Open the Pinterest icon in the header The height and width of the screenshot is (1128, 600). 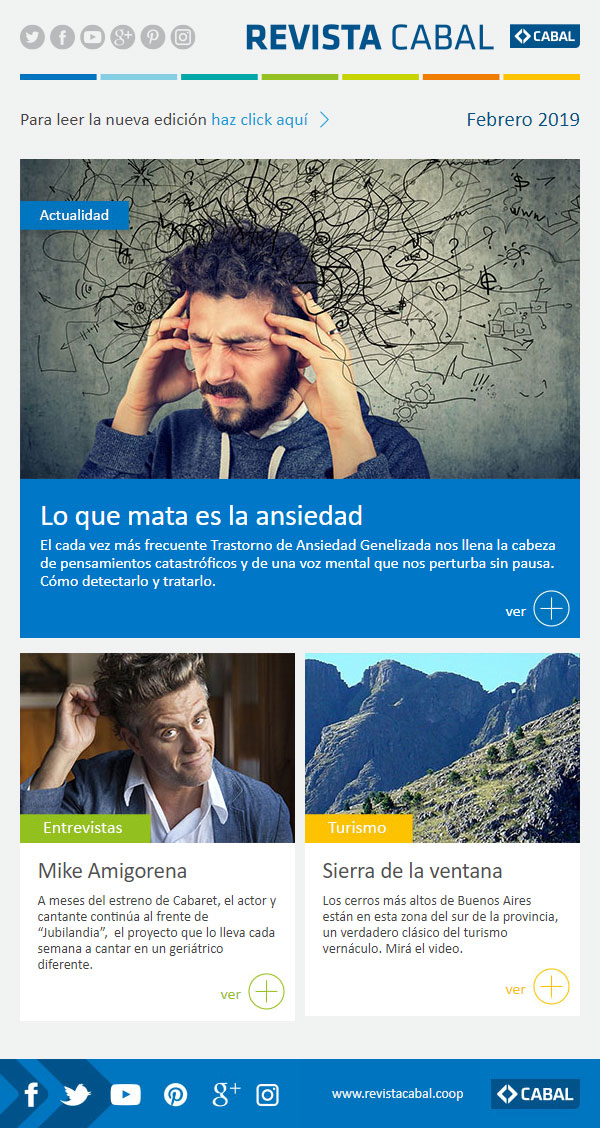[x=152, y=38]
